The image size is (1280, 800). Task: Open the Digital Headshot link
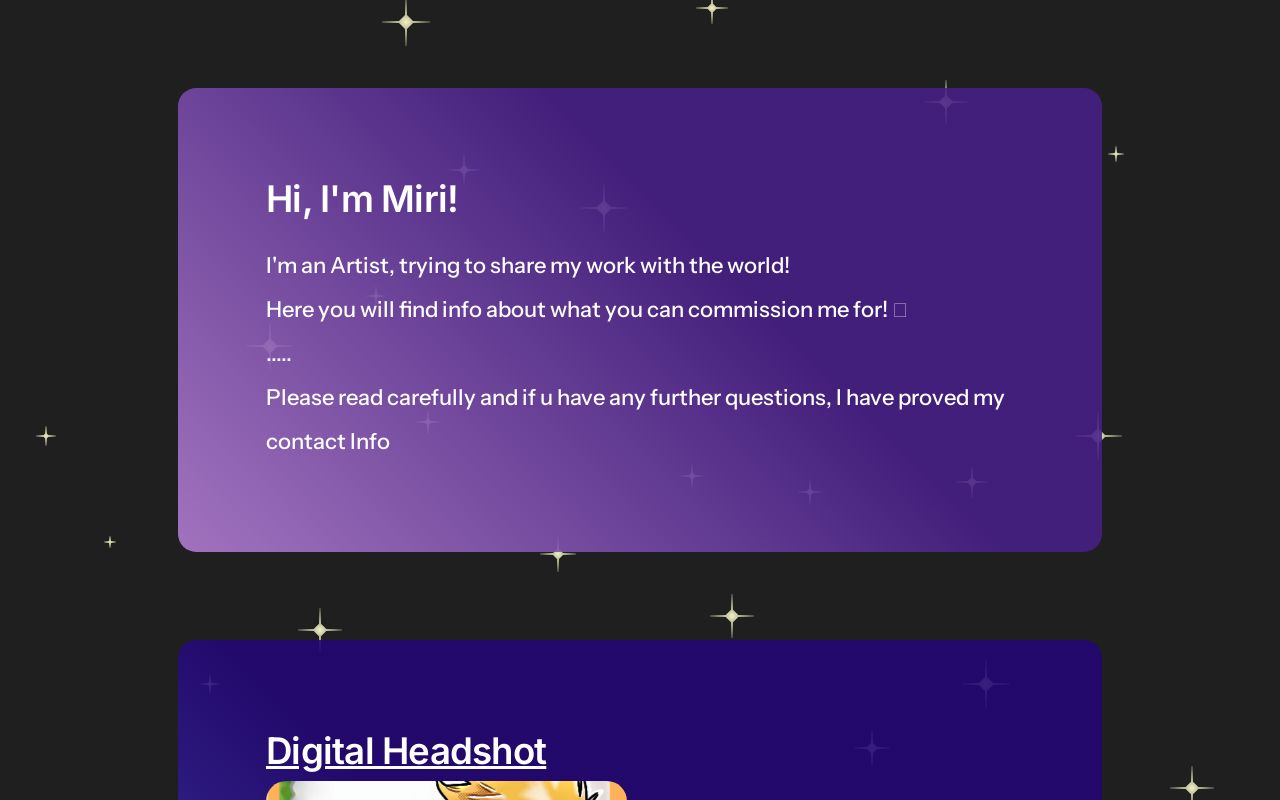click(x=405, y=751)
